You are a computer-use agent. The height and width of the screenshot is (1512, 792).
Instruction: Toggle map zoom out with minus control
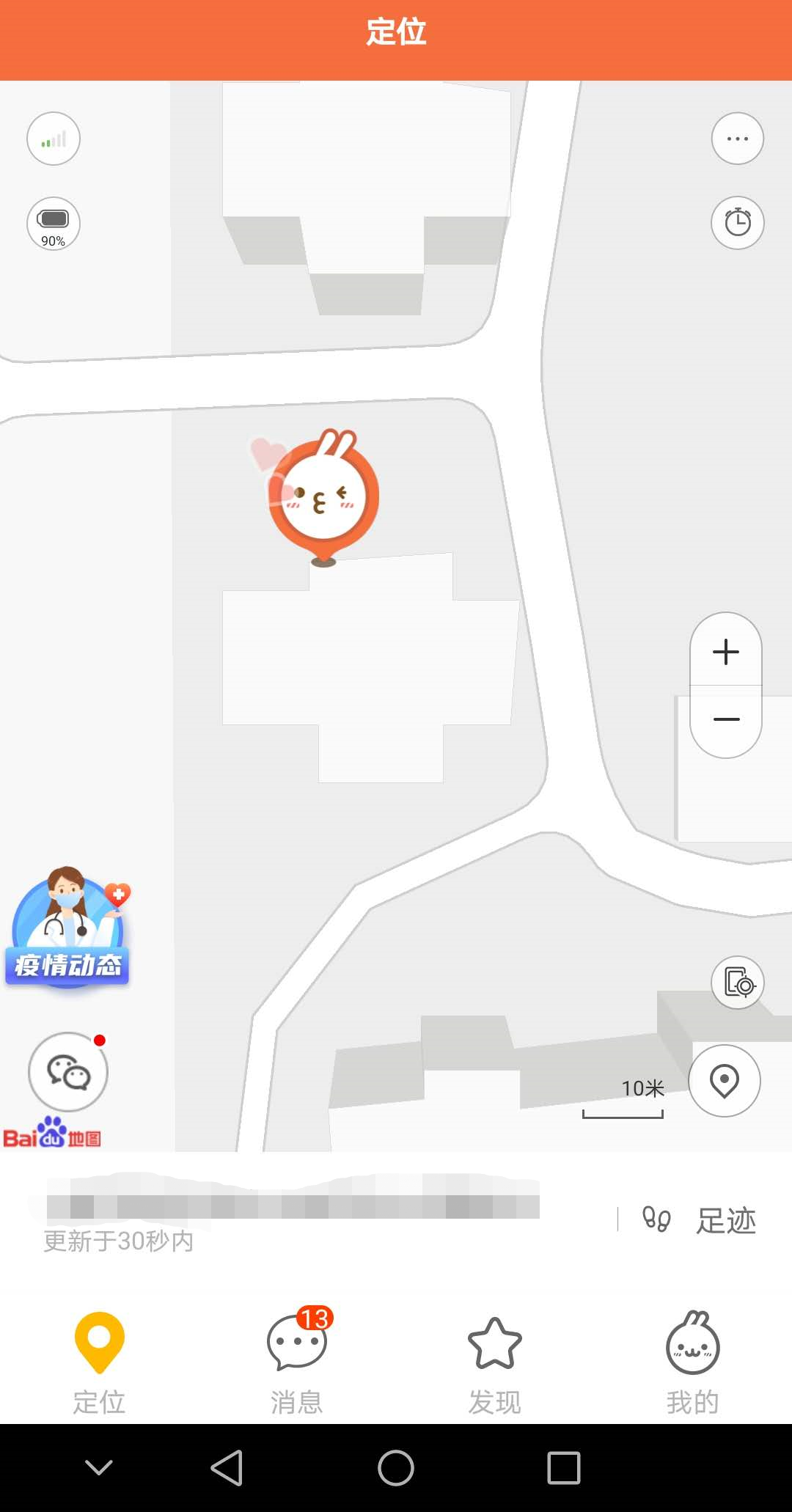click(x=725, y=718)
